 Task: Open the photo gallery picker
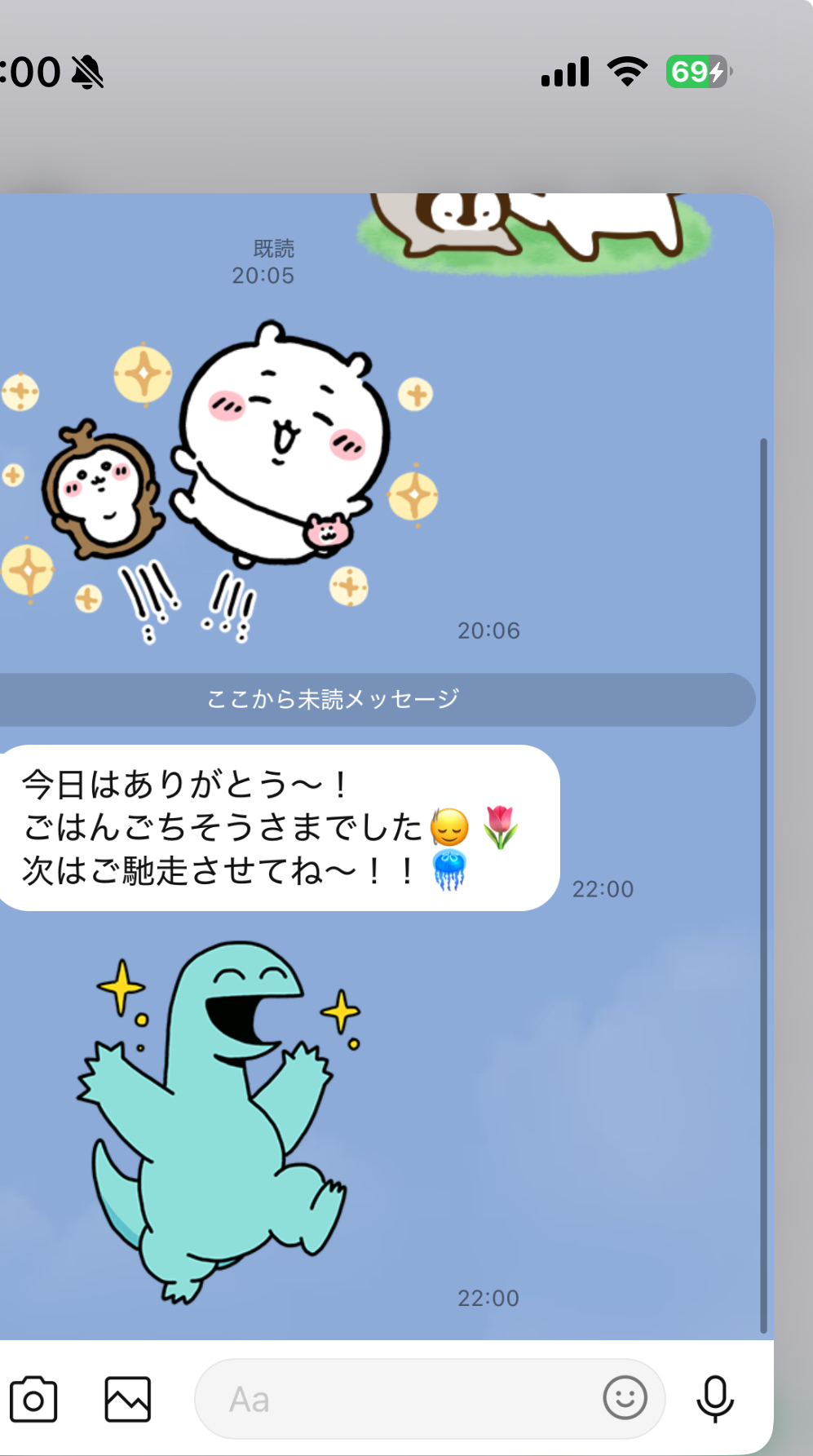[x=128, y=1399]
